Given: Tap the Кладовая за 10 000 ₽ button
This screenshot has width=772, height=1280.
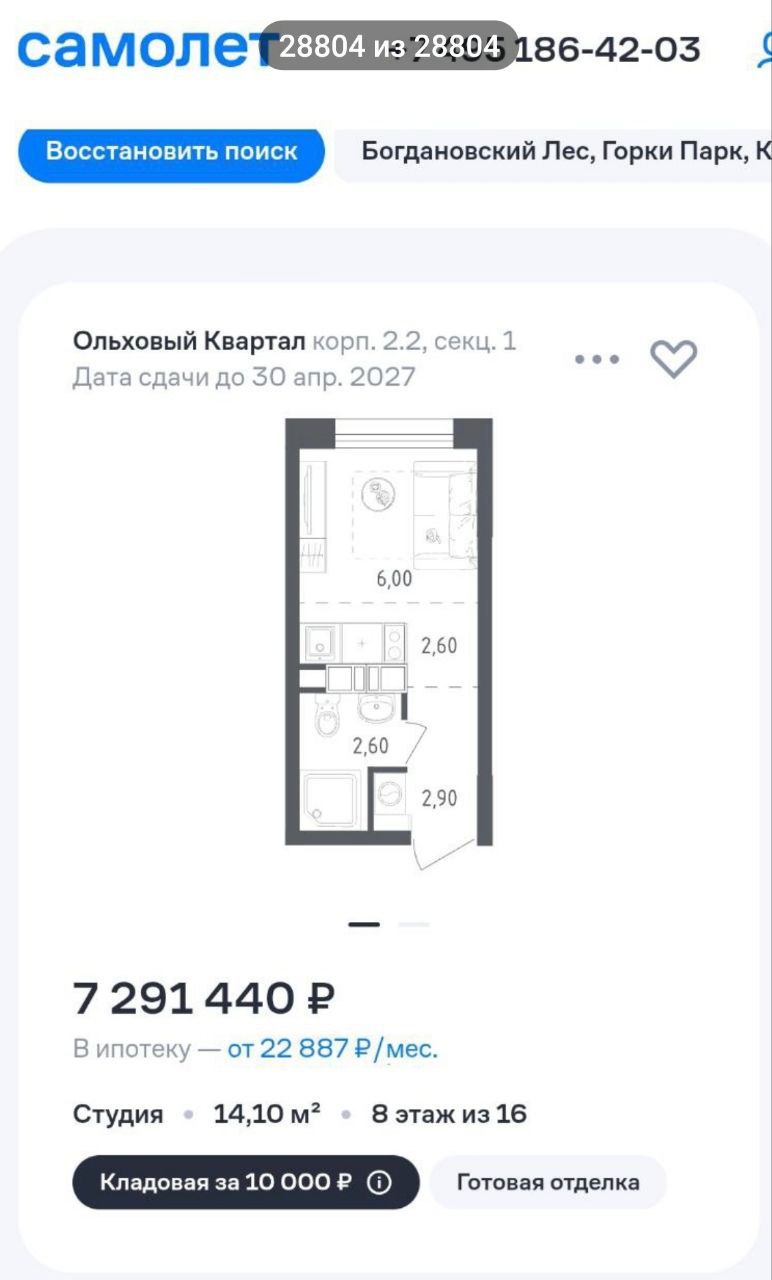Looking at the screenshot, I should point(245,1182).
